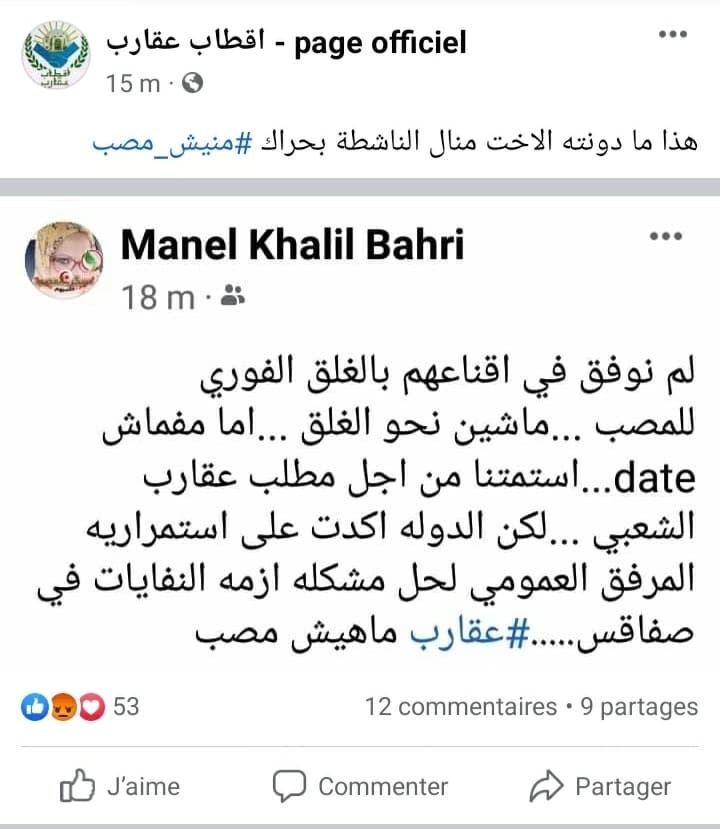
Task: Open the 12 commentaires list
Action: coord(460,707)
